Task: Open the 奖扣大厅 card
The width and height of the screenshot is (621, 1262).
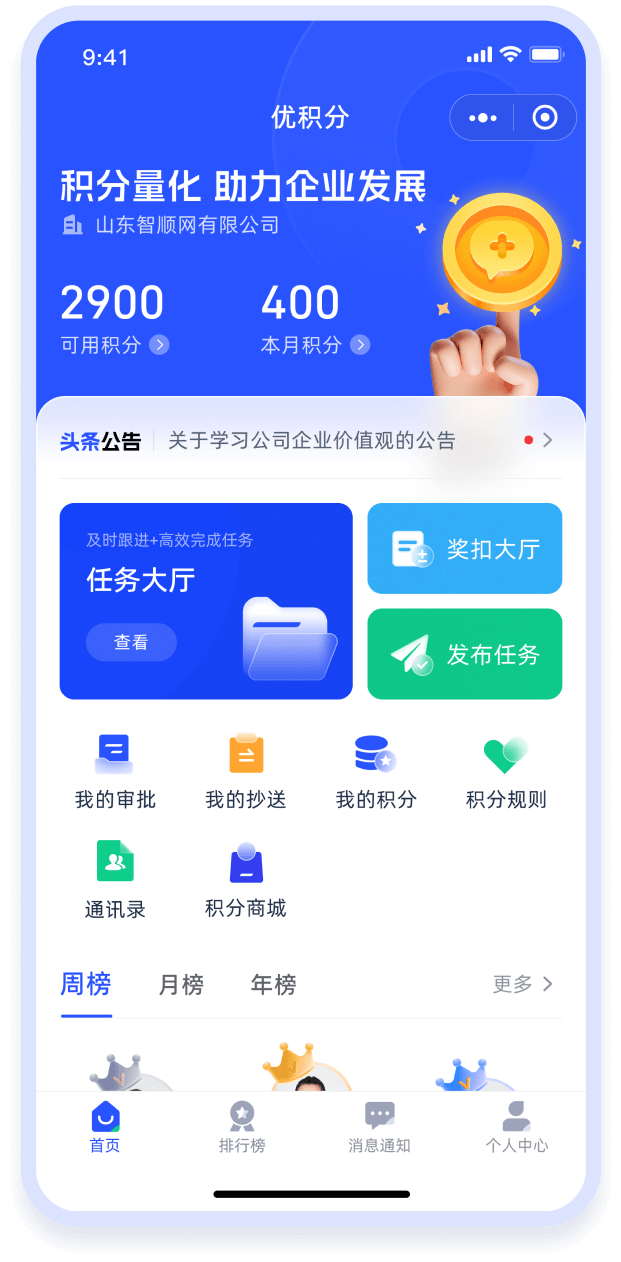Action: click(464, 548)
